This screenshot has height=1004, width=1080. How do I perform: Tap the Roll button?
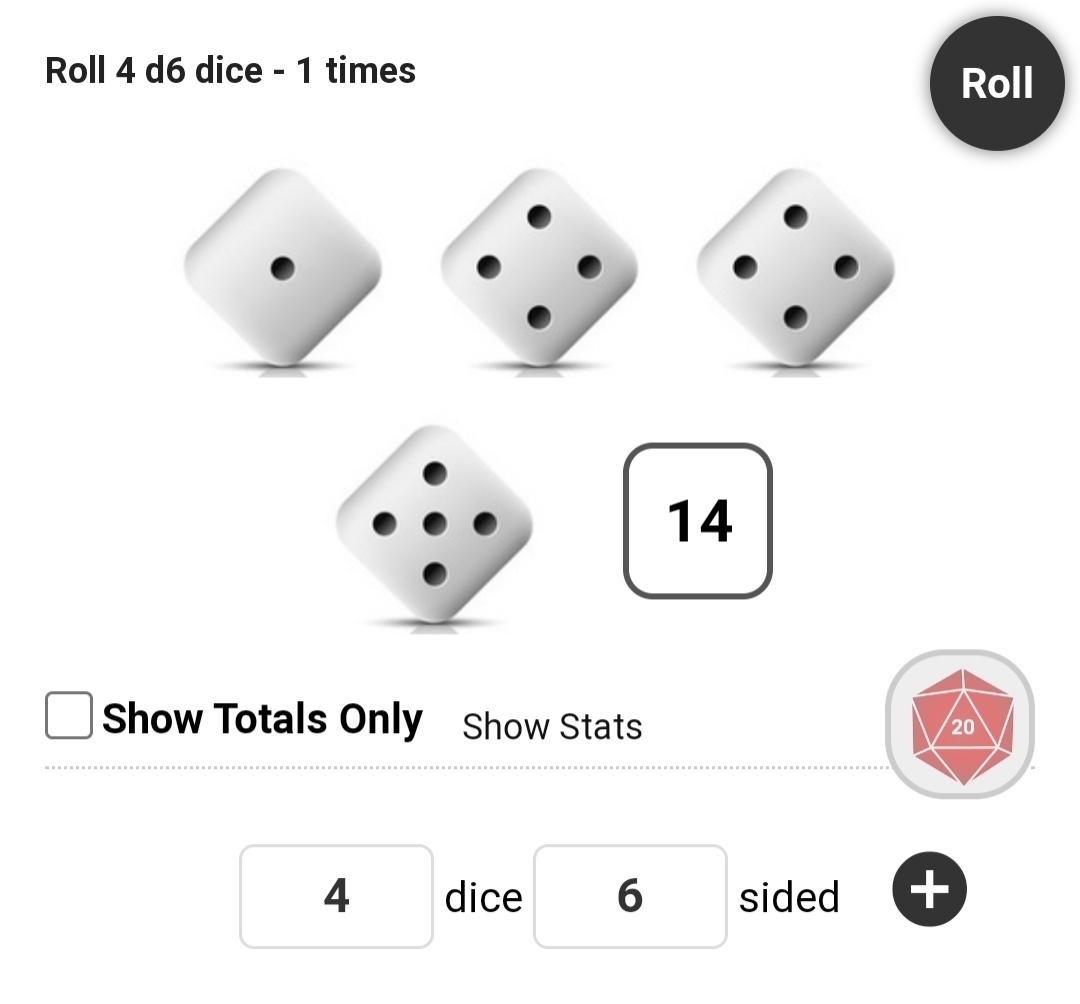pyautogui.click(x=996, y=84)
